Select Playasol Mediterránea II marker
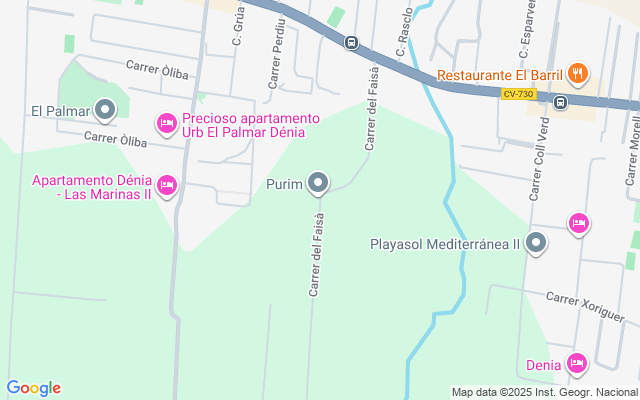The width and height of the screenshot is (640, 400). [x=536, y=243]
